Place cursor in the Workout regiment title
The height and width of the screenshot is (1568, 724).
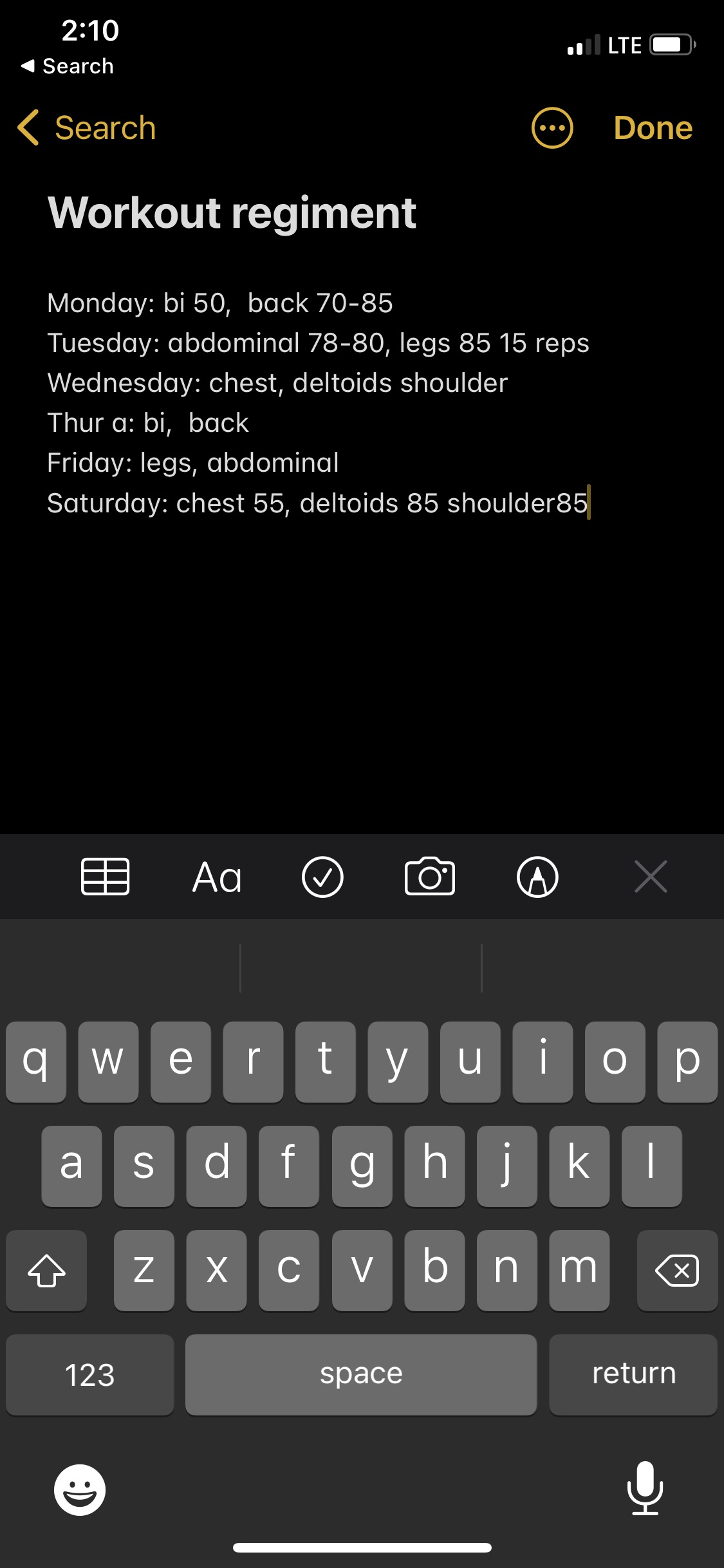[x=232, y=213]
